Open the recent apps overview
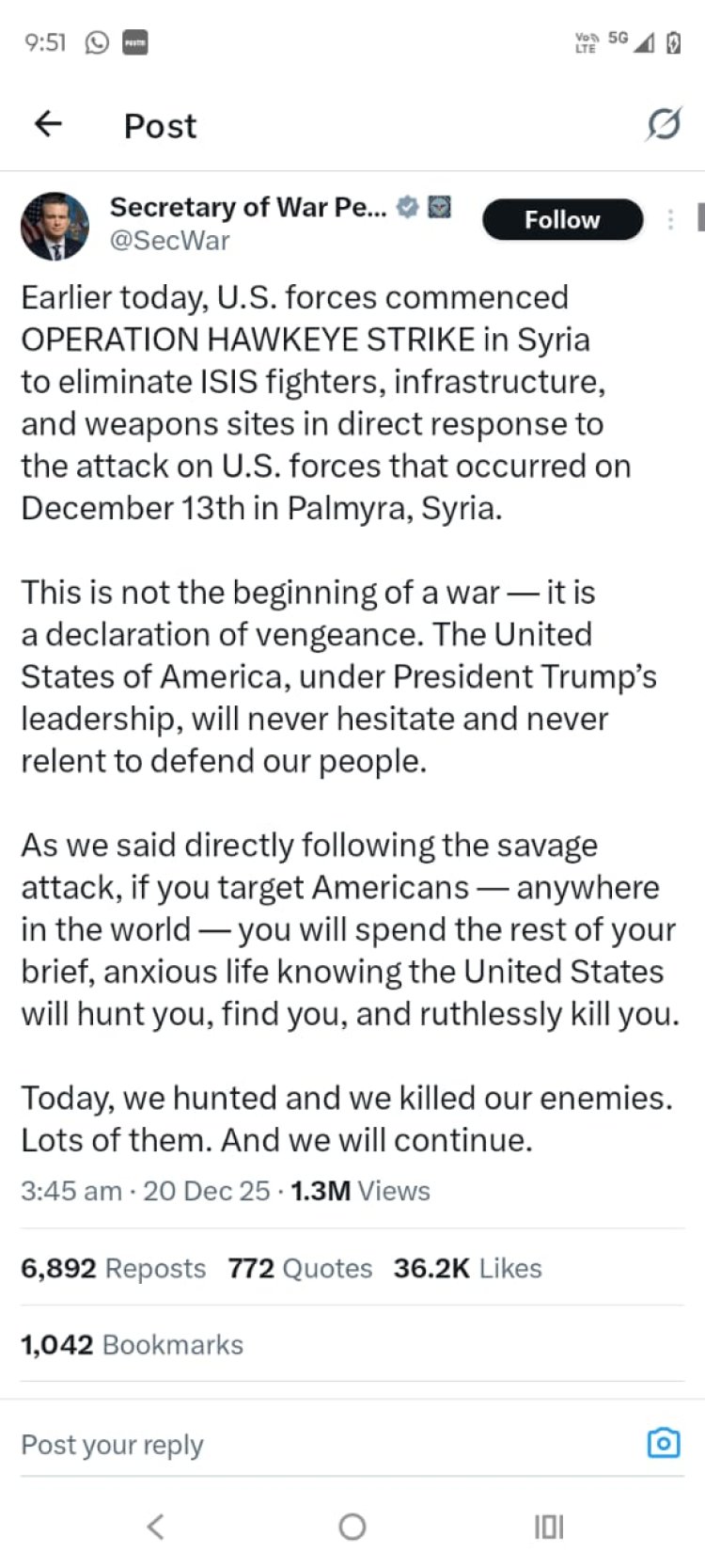This screenshot has width=705, height=1568. click(548, 1527)
